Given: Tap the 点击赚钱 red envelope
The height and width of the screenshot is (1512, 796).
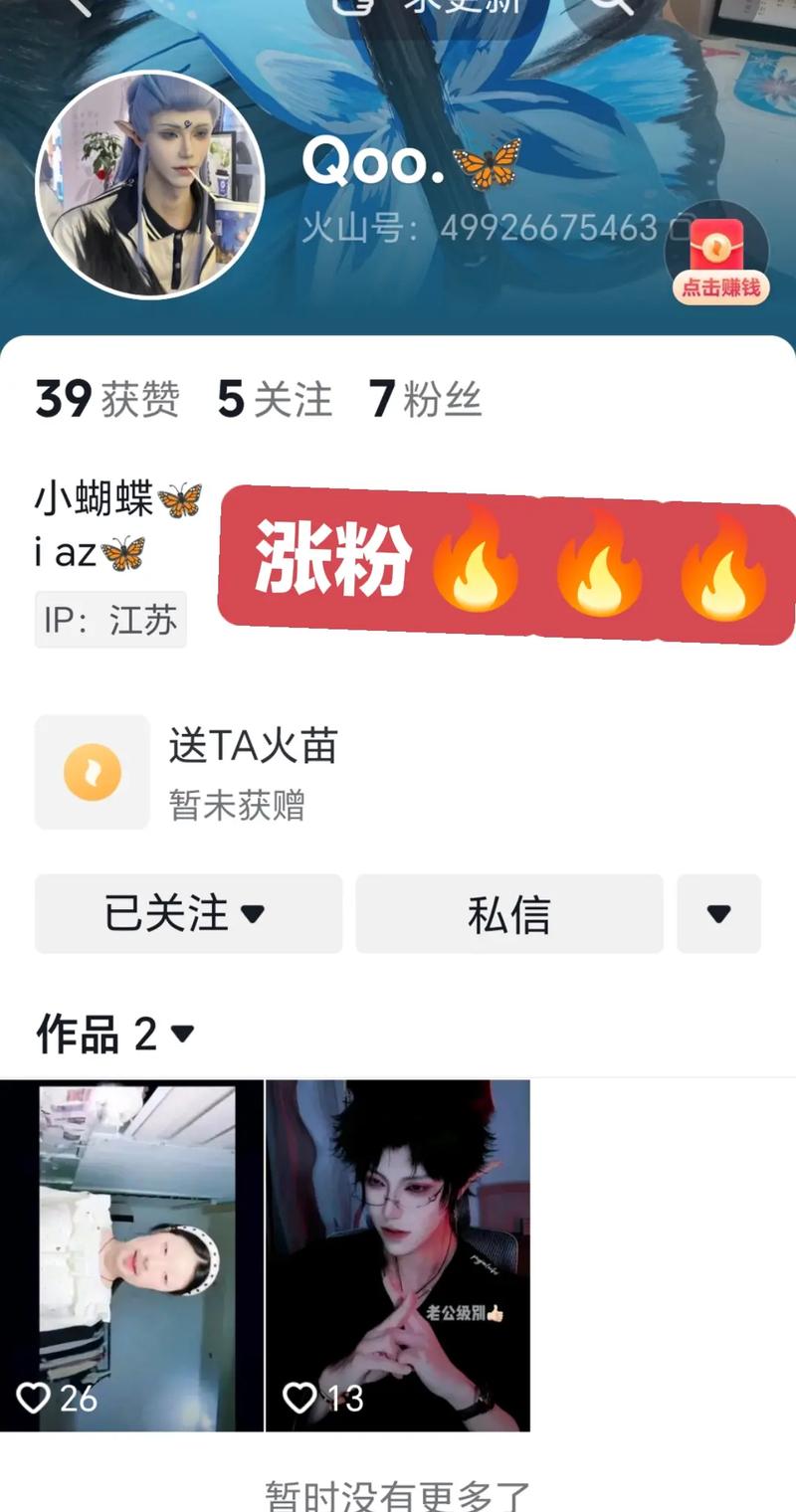Looking at the screenshot, I should tap(719, 258).
